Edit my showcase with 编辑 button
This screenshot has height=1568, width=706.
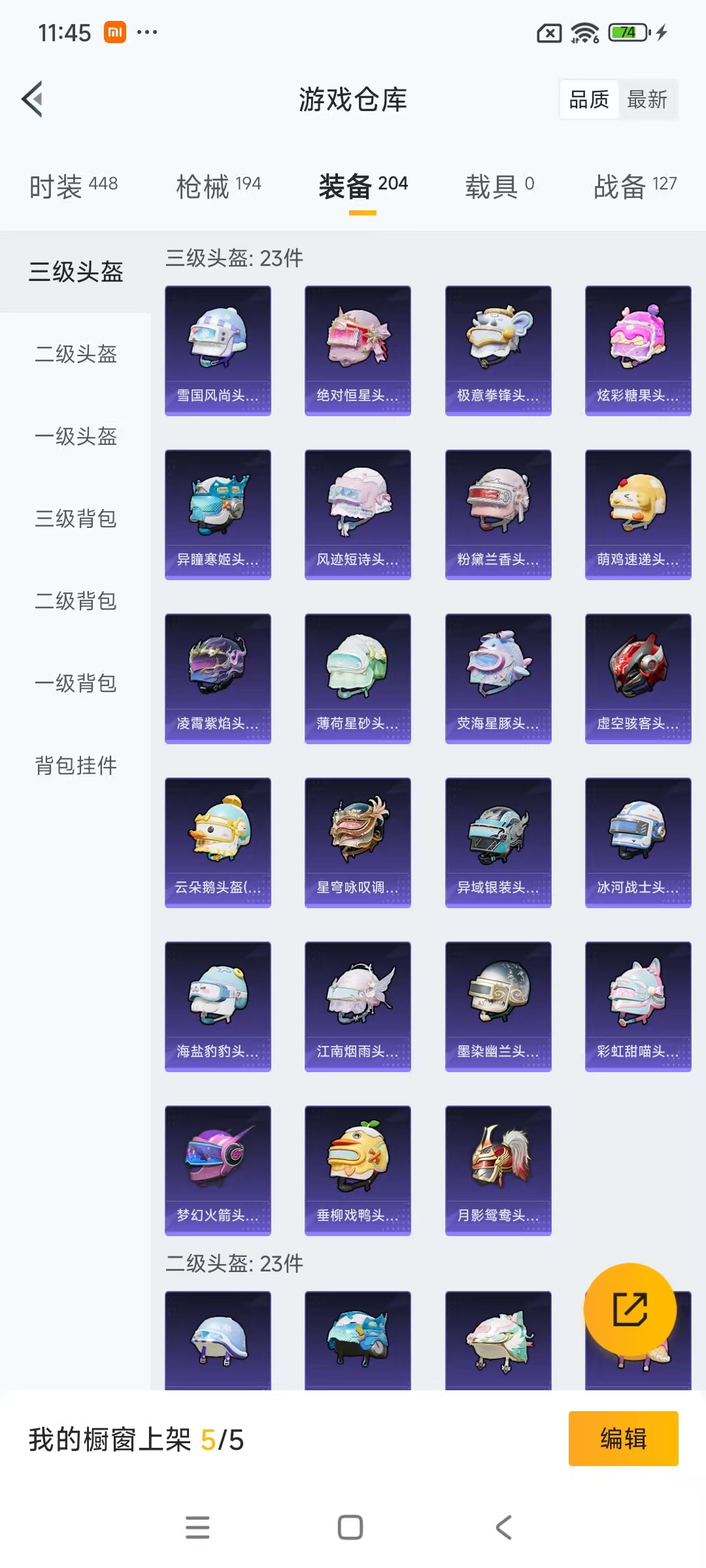point(623,1439)
